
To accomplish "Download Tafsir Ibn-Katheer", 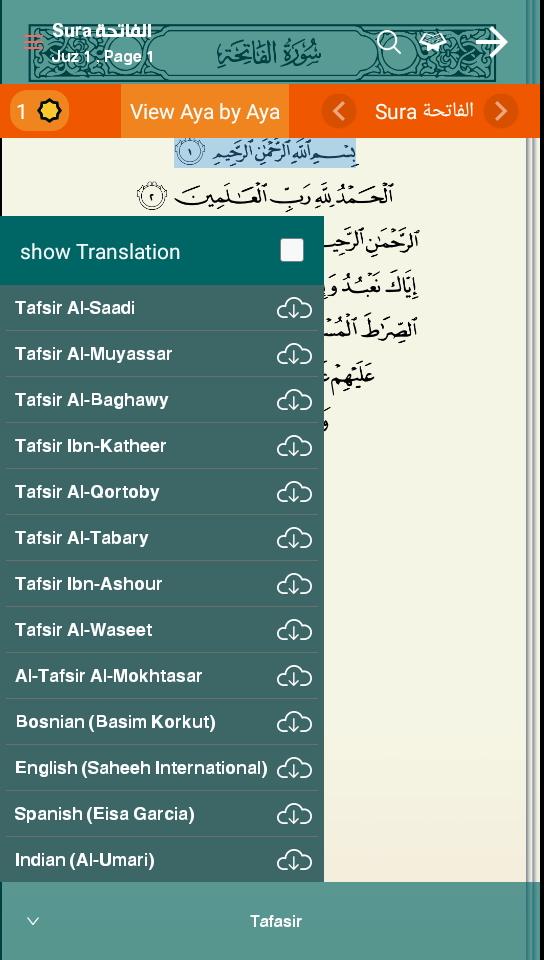I will [x=294, y=446].
